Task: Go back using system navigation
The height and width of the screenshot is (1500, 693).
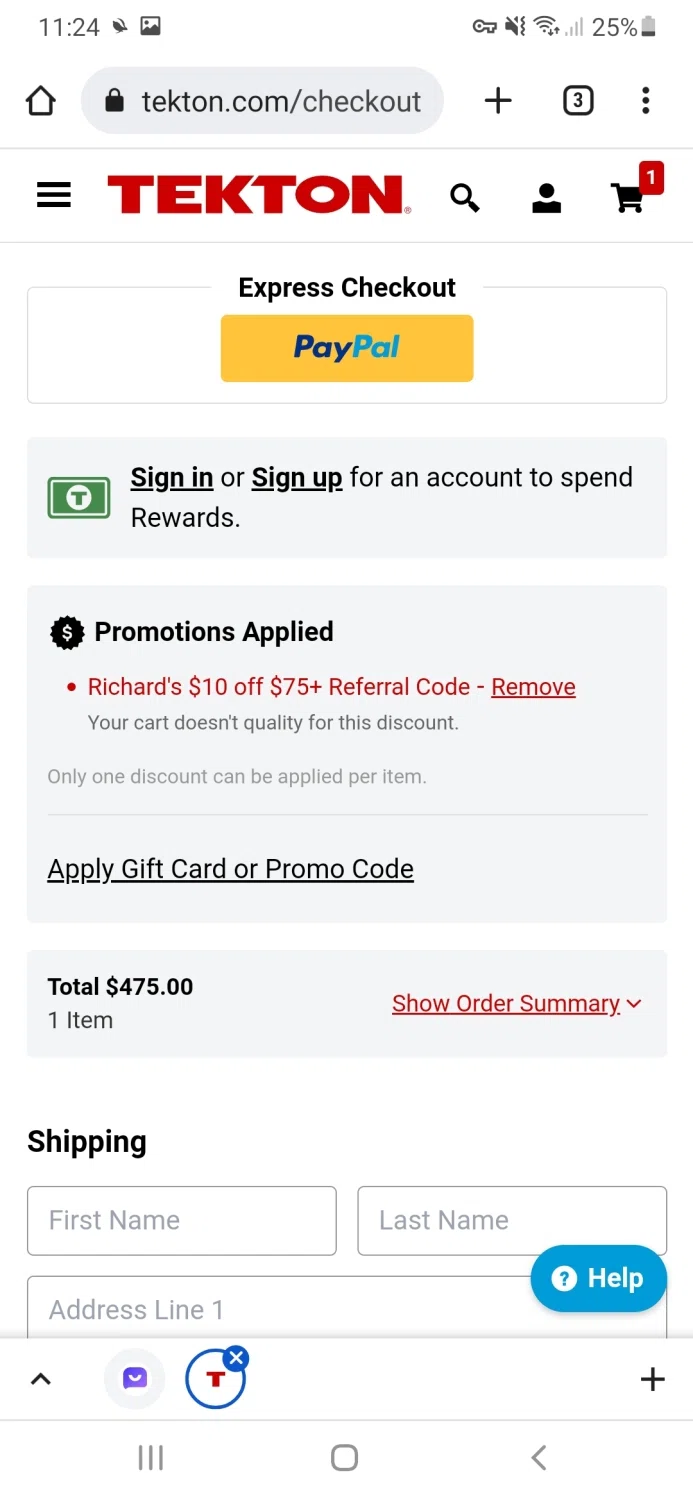Action: 538,1457
